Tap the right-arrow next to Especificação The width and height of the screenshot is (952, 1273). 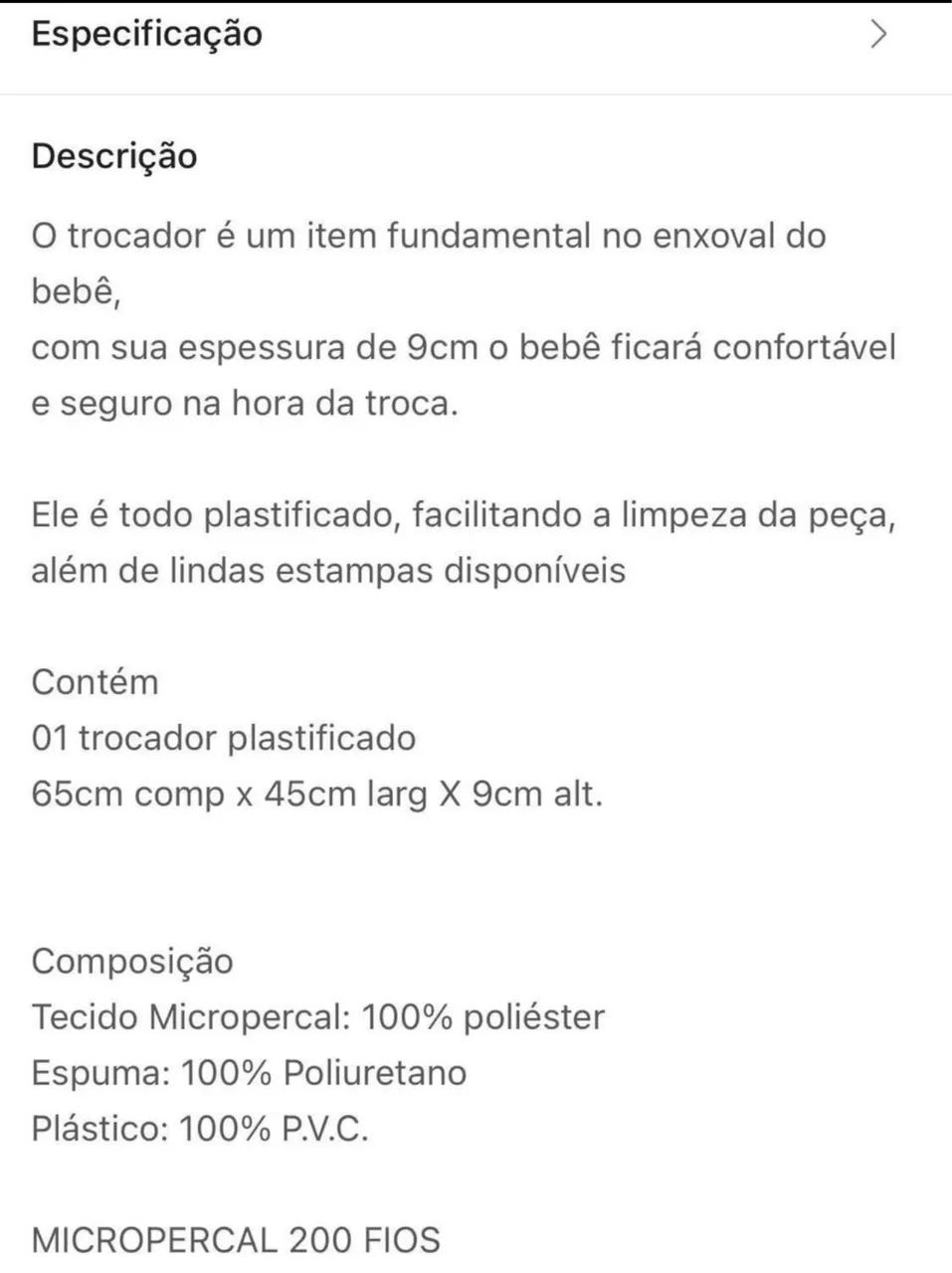pos(878,34)
